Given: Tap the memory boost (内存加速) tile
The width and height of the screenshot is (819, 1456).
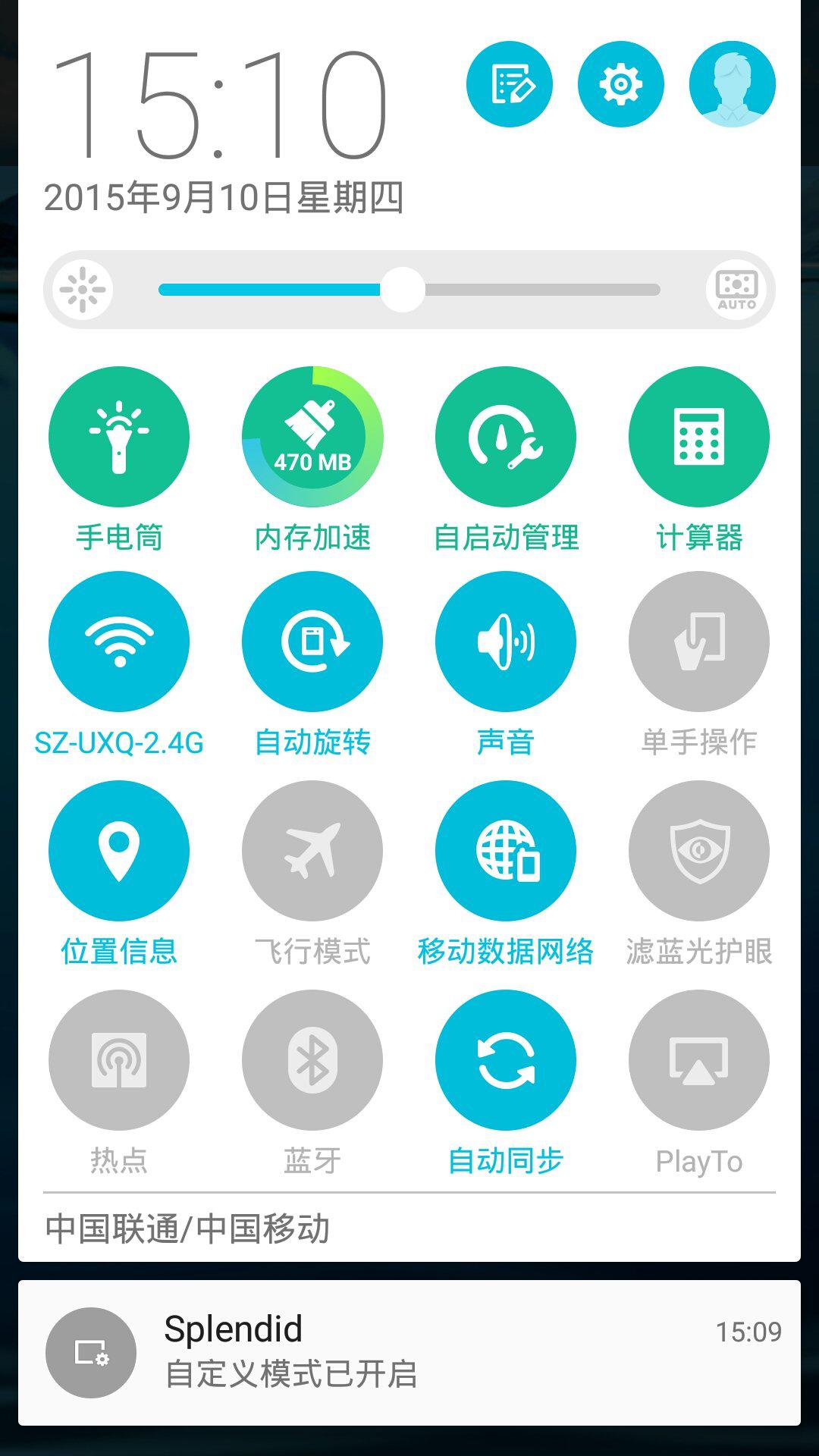Looking at the screenshot, I should pyautogui.click(x=312, y=436).
